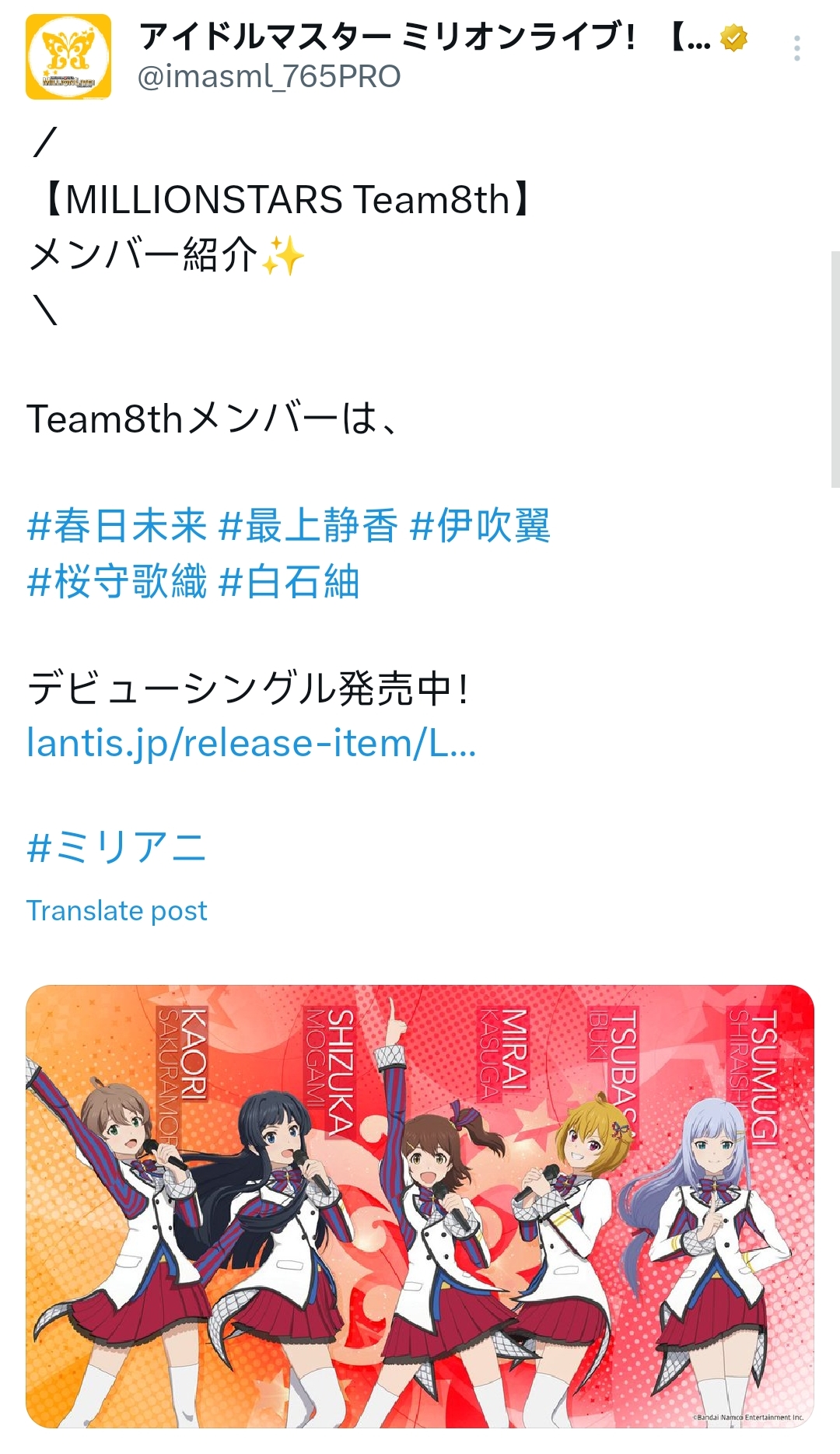Viewport: 840px width, 1454px height.
Task: View the Team8th members image full screen
Action: [x=420, y=1206]
